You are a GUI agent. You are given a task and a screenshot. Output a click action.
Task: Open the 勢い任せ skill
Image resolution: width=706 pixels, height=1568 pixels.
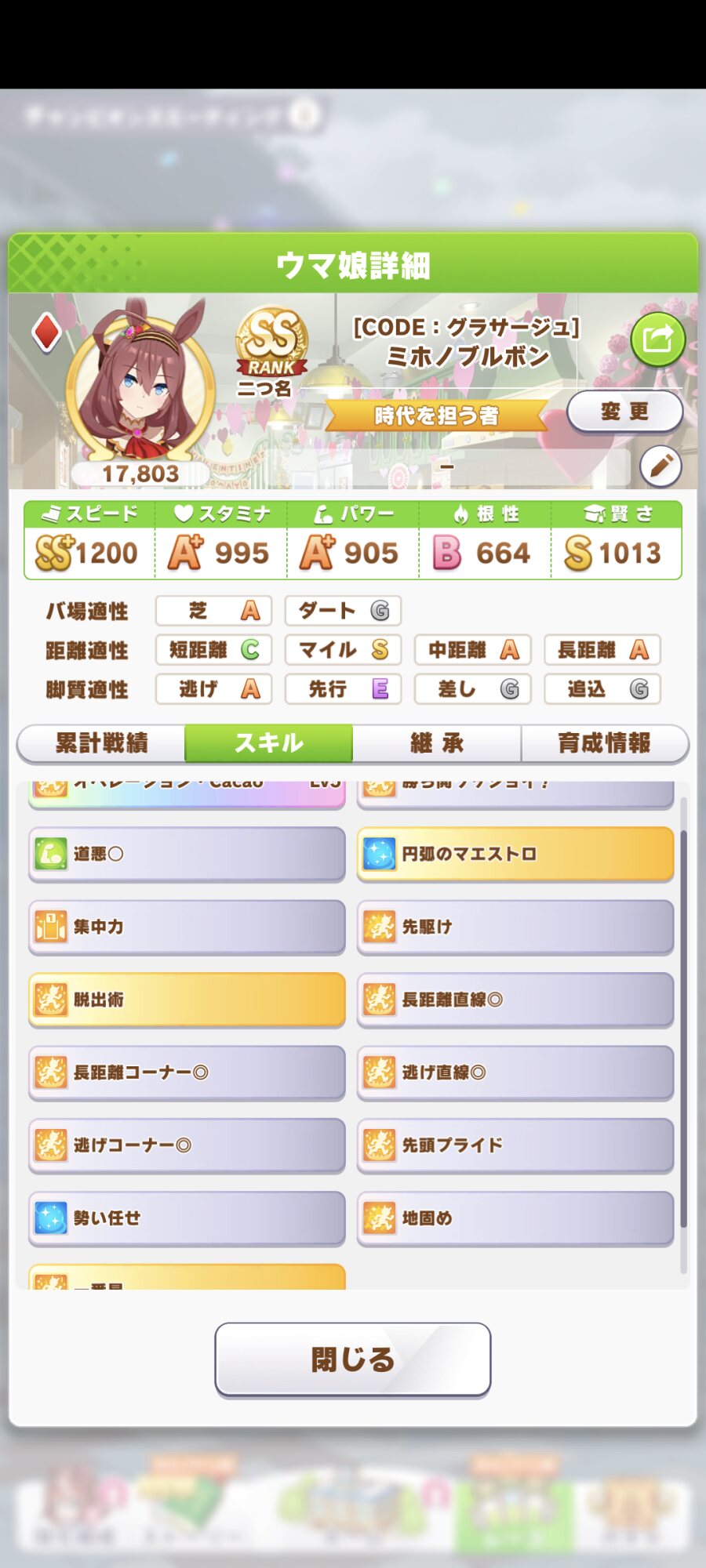point(187,1218)
